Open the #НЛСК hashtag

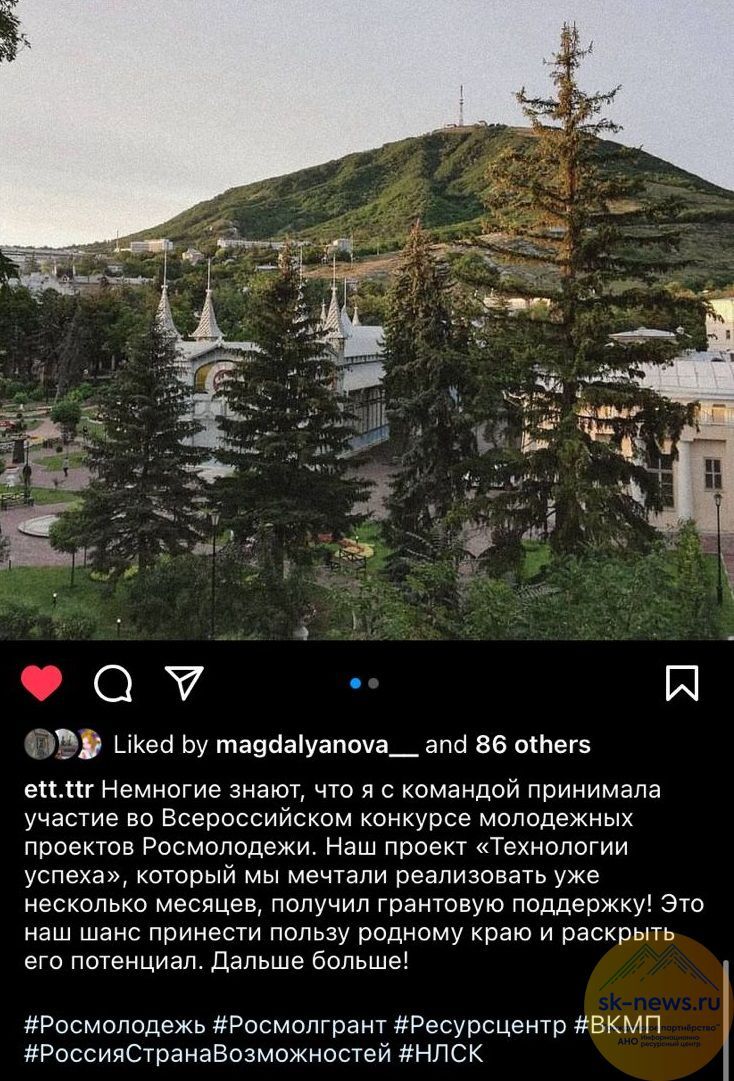point(441,1053)
